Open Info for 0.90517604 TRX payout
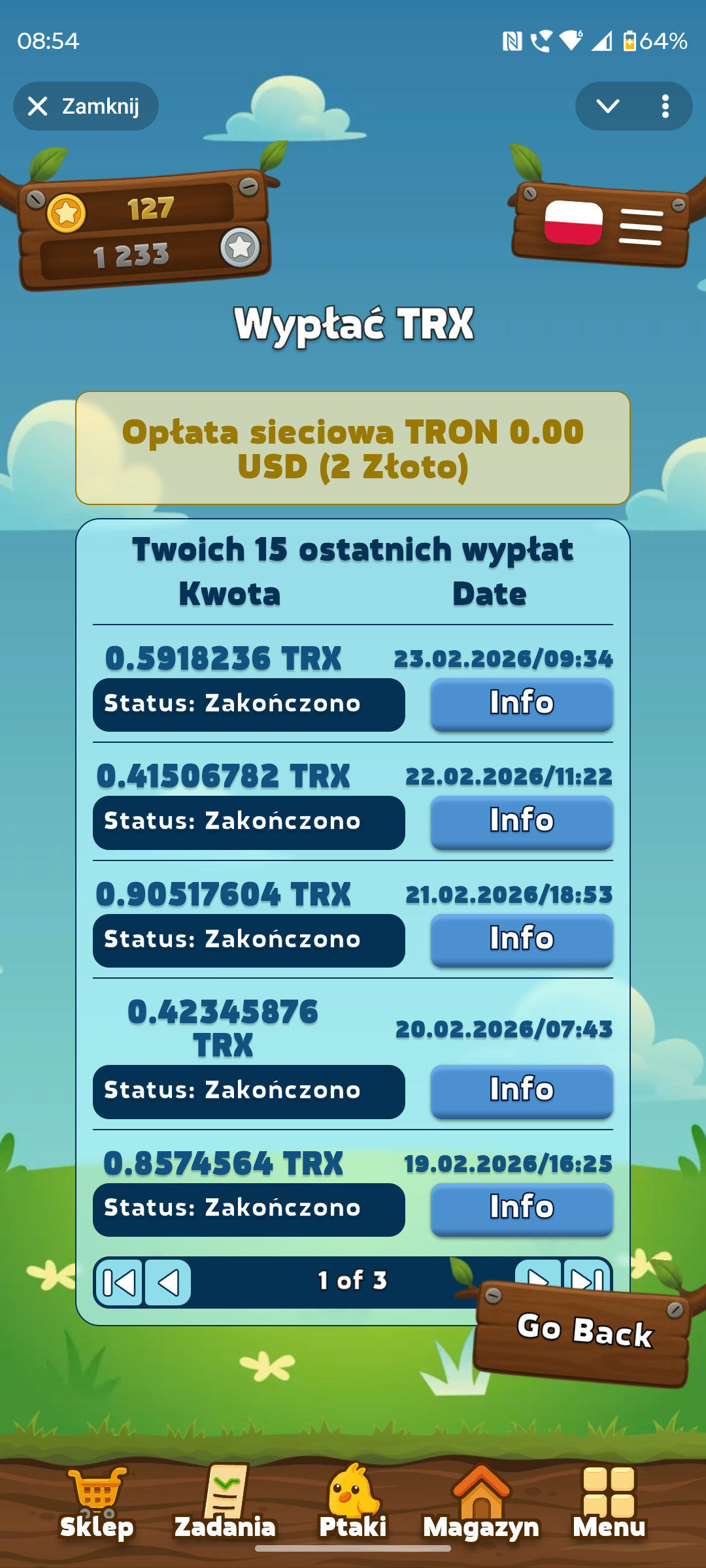 (x=521, y=939)
